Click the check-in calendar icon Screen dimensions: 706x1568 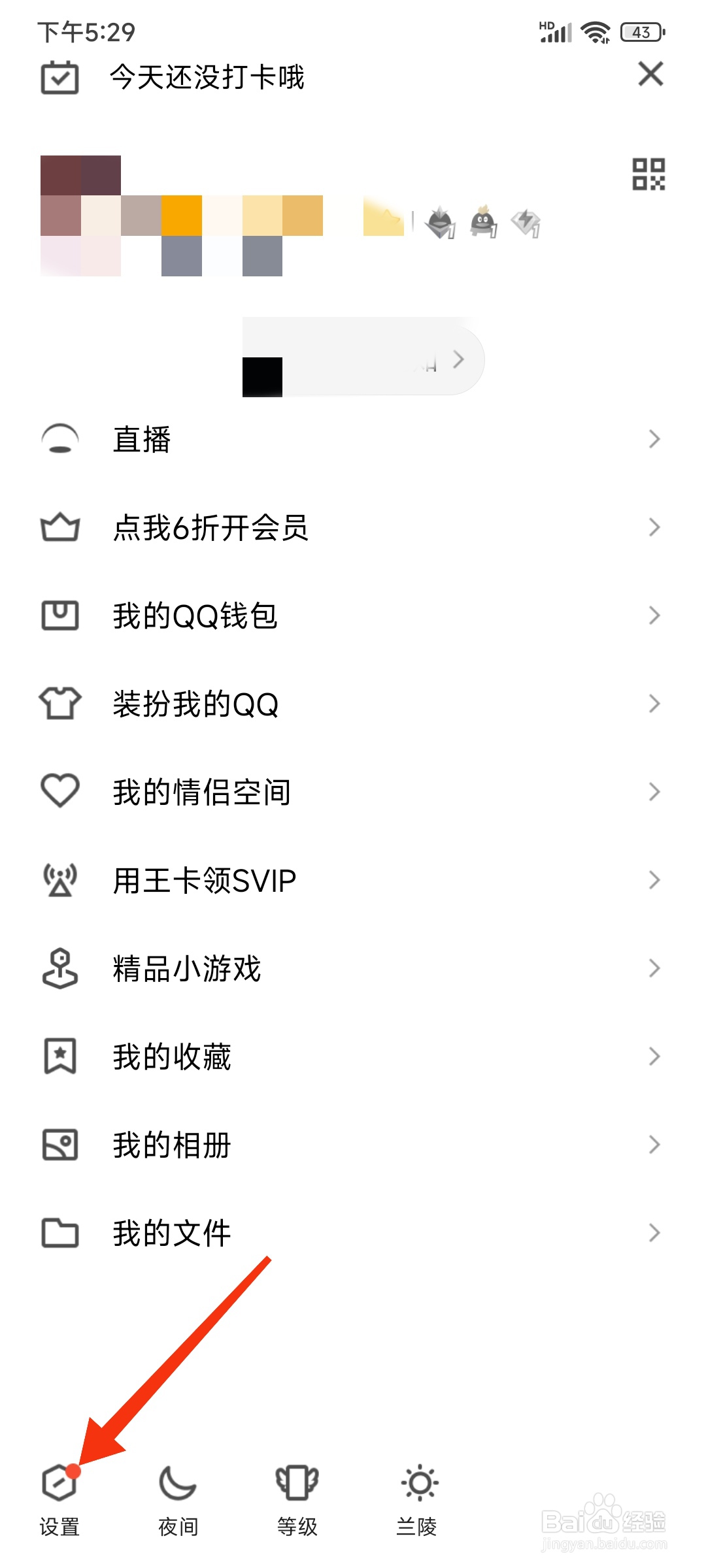point(59,77)
